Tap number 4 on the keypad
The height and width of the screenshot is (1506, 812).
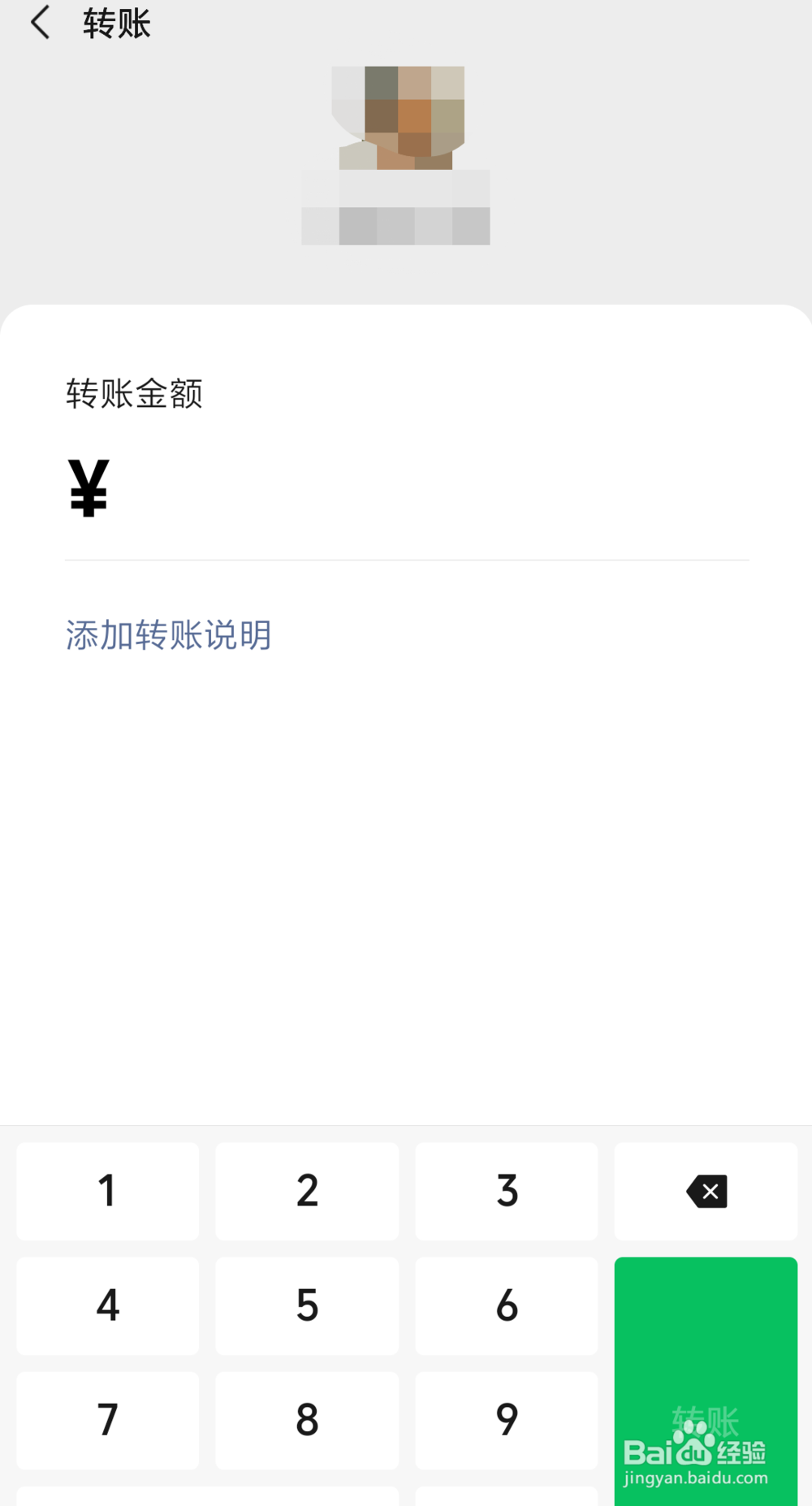tap(107, 1305)
